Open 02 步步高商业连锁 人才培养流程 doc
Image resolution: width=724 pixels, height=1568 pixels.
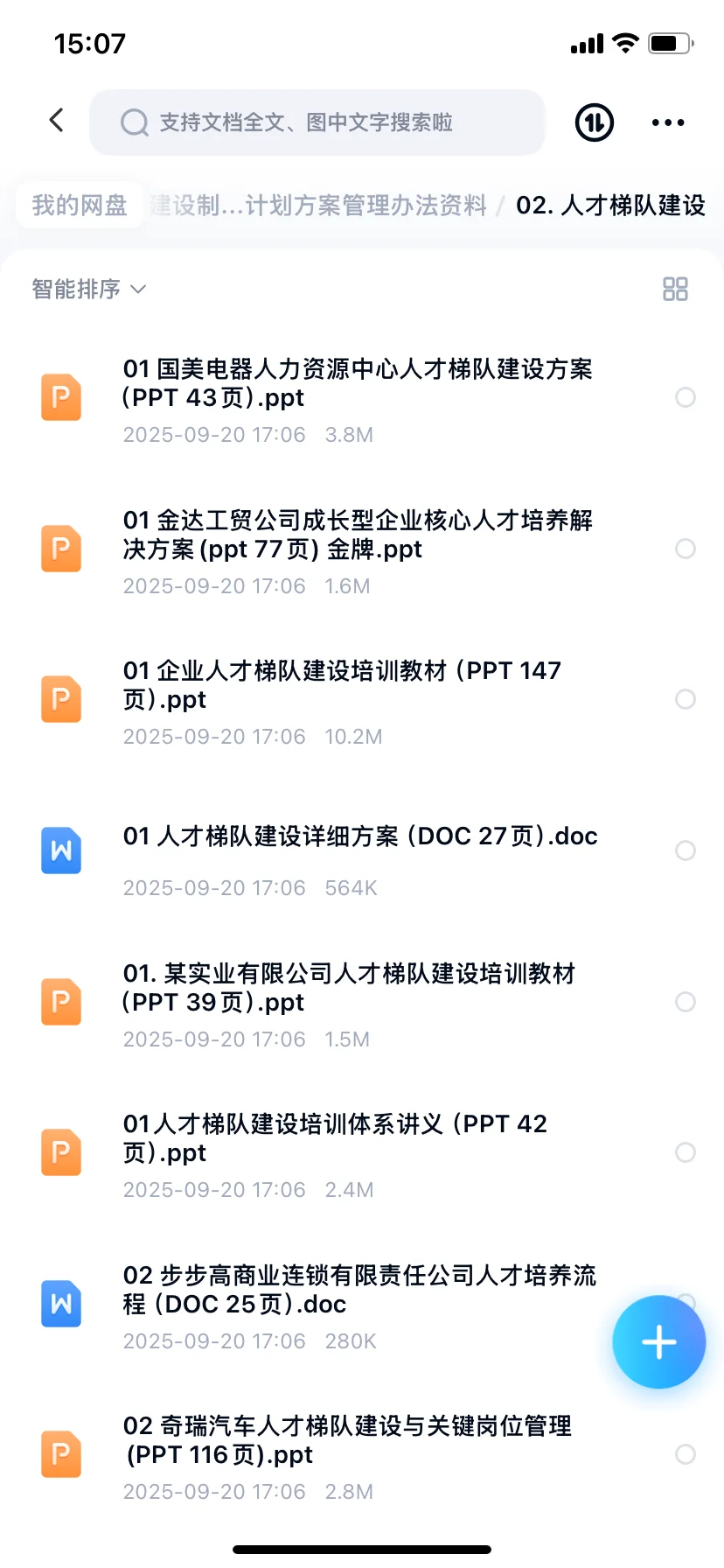point(359,1289)
